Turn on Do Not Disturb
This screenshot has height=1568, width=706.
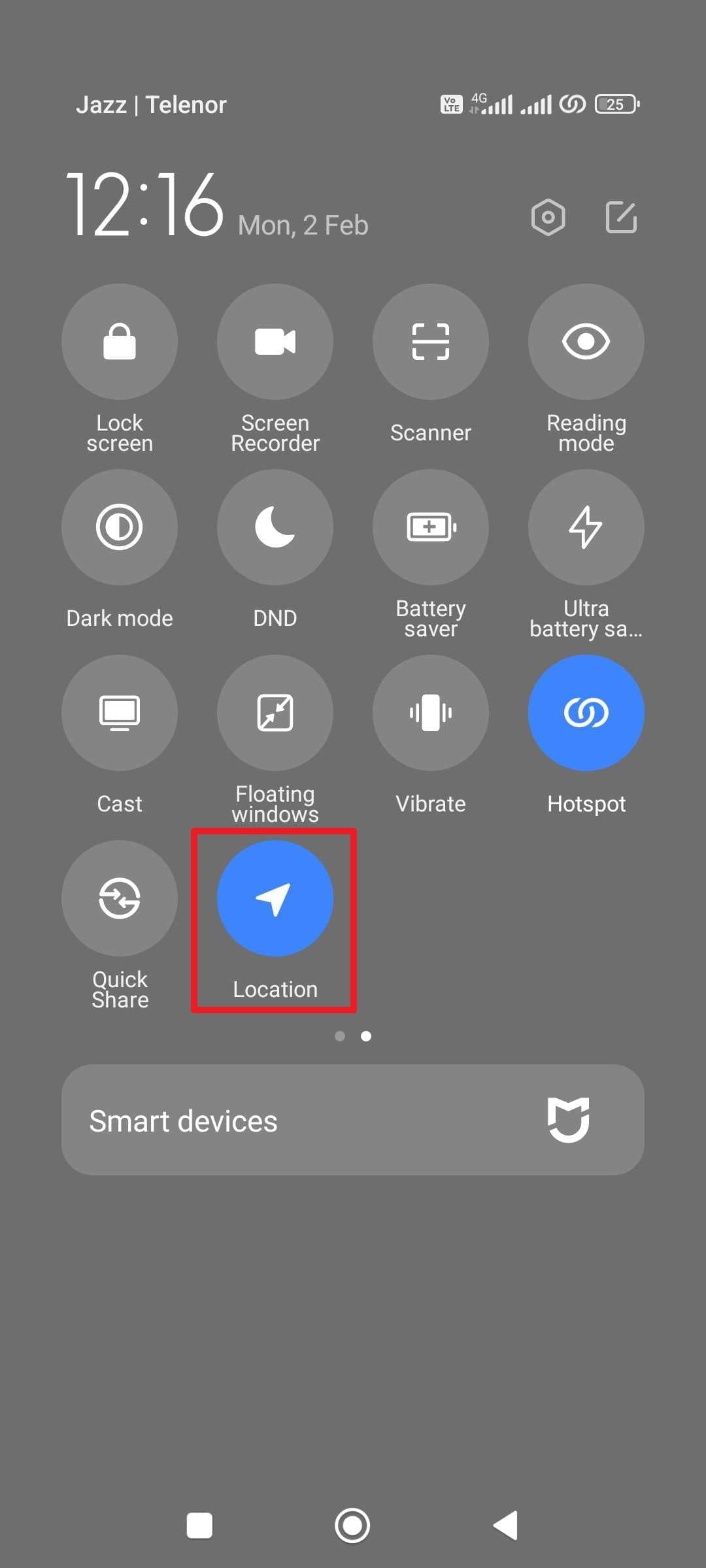pyautogui.click(x=275, y=527)
